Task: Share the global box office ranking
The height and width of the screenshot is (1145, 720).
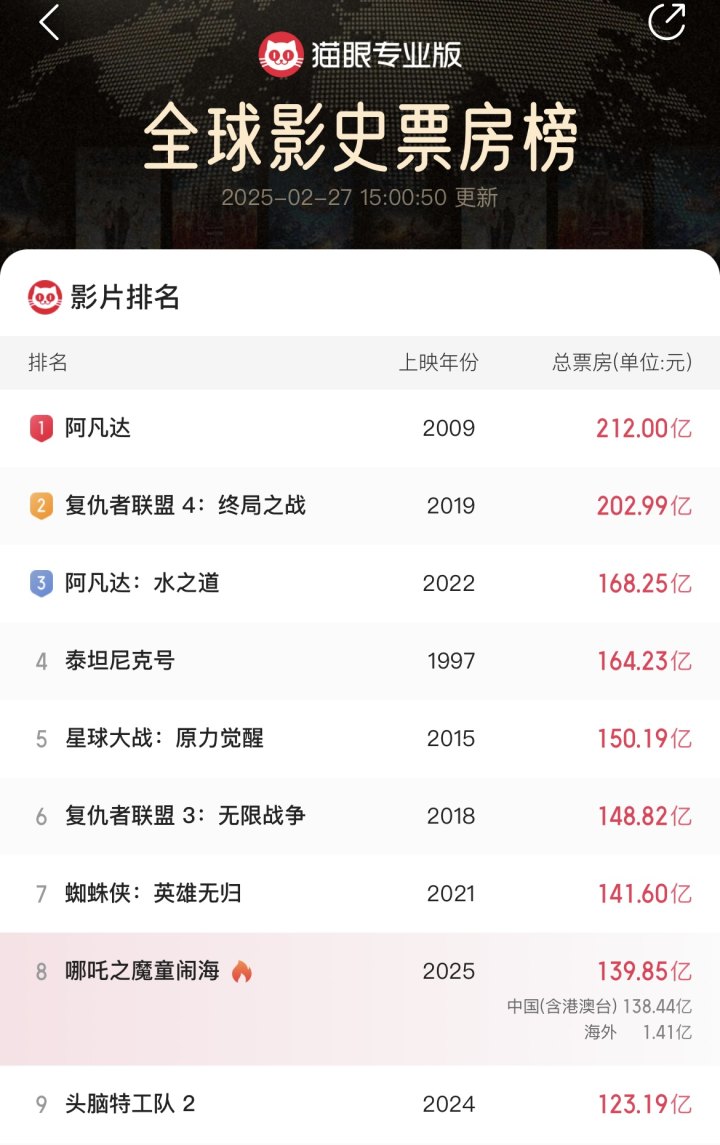Action: tap(667, 22)
